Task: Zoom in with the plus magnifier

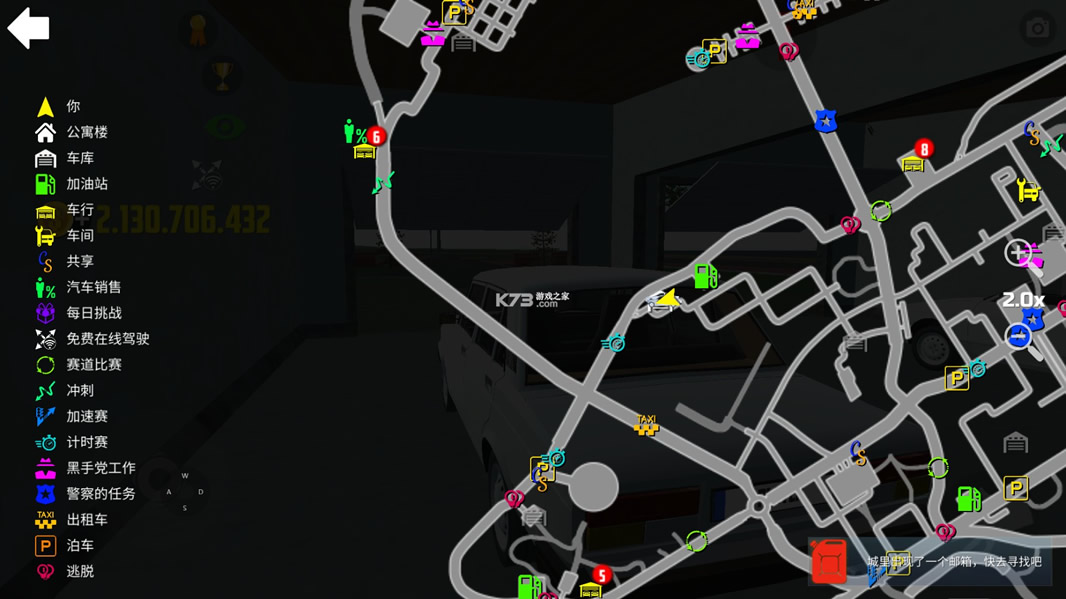Action: [1018, 253]
